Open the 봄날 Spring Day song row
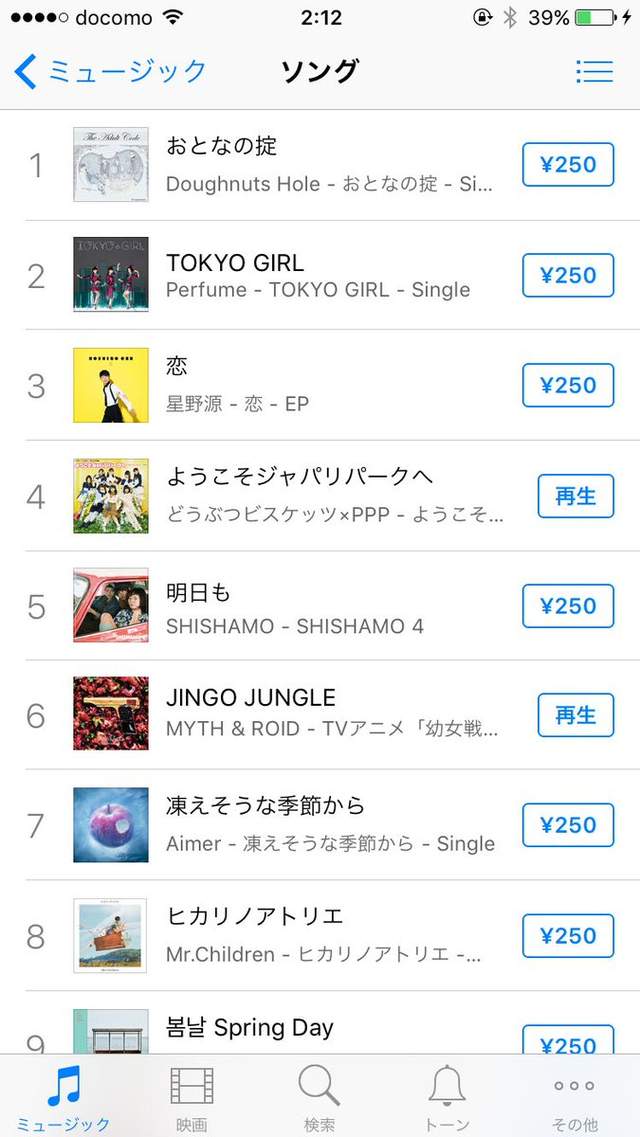The height and width of the screenshot is (1137, 640). pos(330,1030)
